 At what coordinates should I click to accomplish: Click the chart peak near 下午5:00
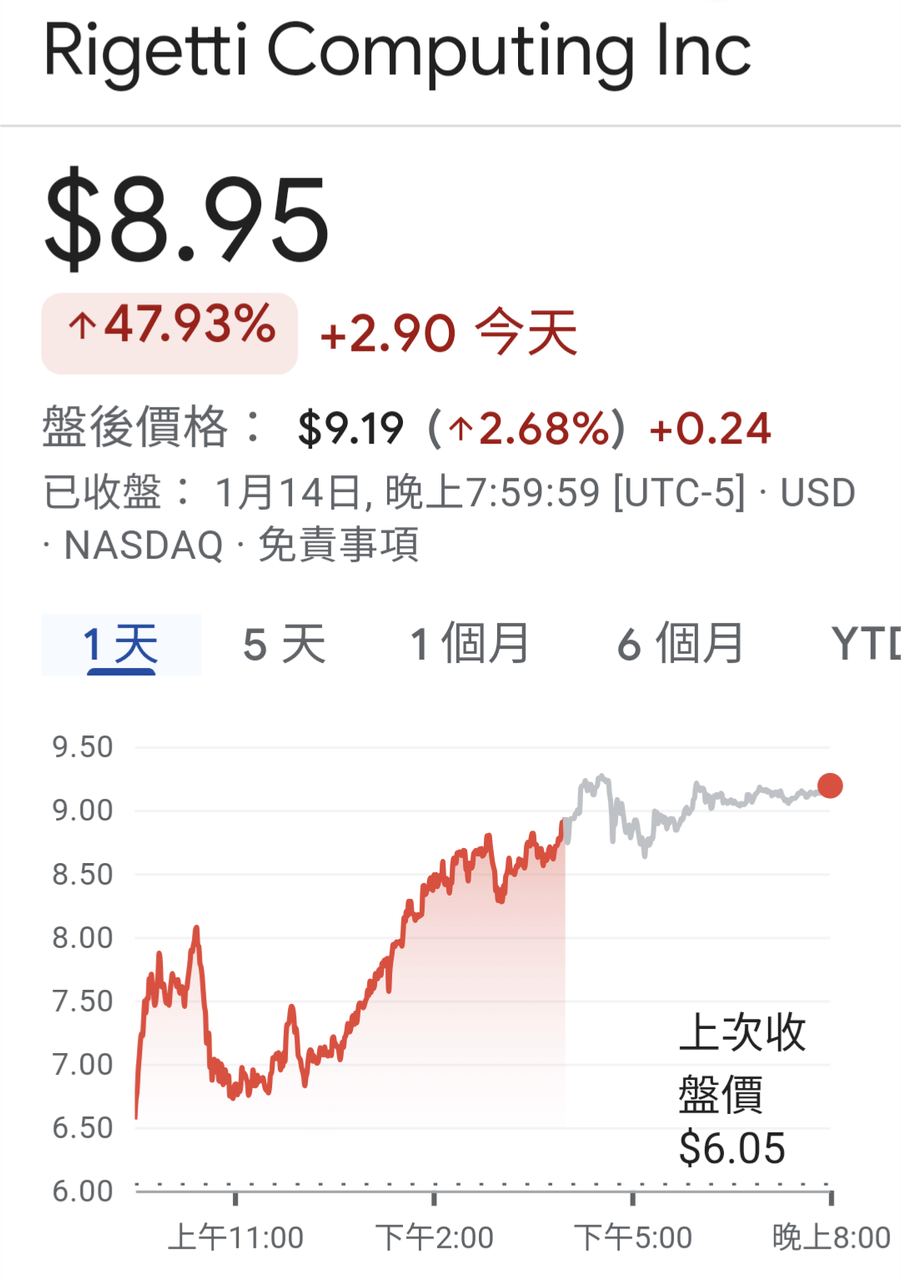click(x=601, y=776)
